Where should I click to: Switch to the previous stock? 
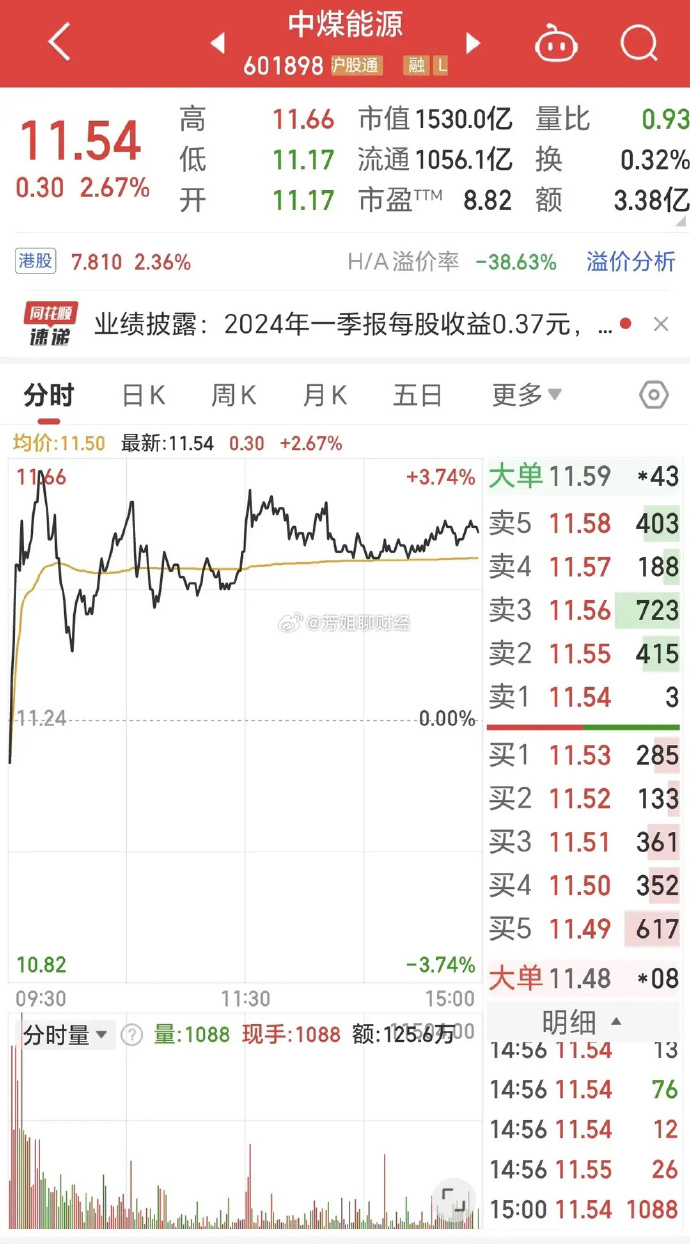217,43
